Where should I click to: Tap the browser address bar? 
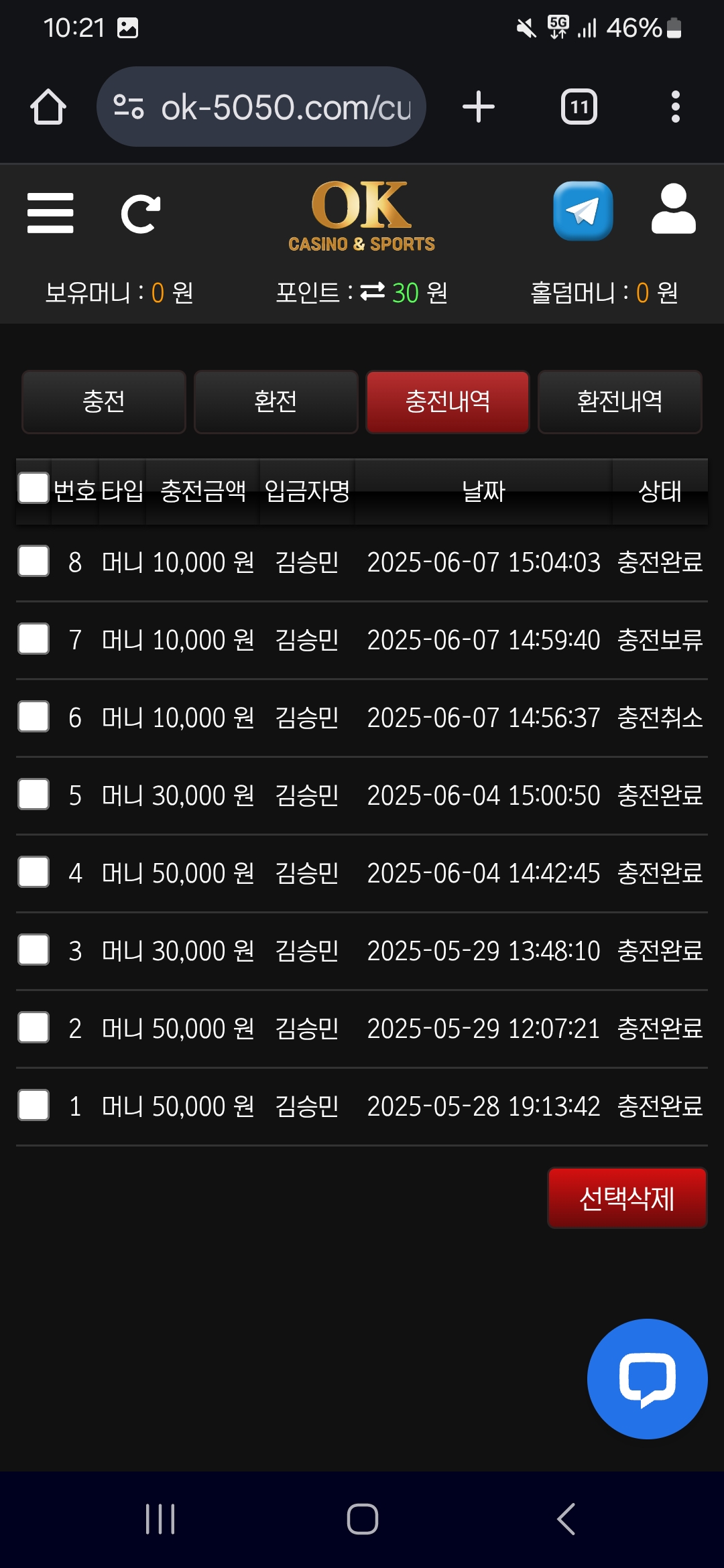261,107
